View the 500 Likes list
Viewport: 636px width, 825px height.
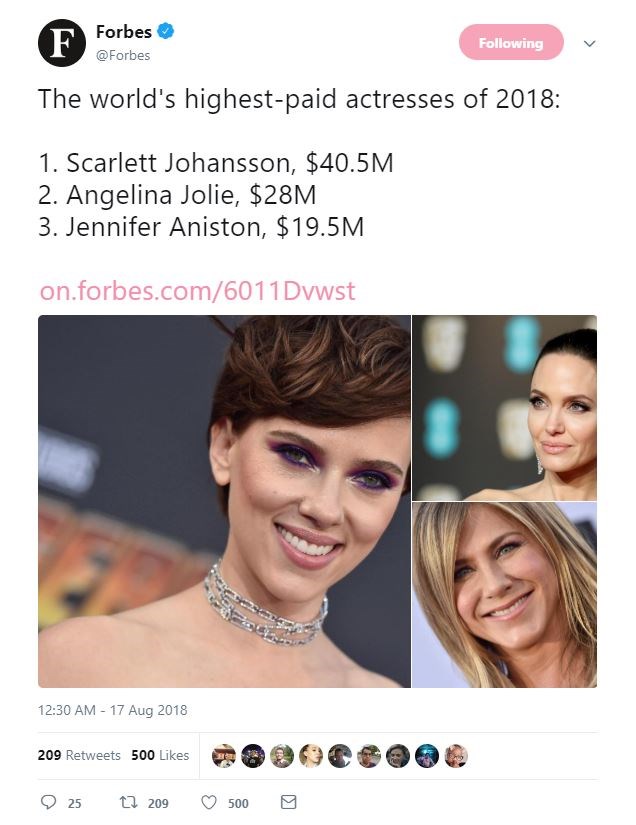[x=160, y=755]
